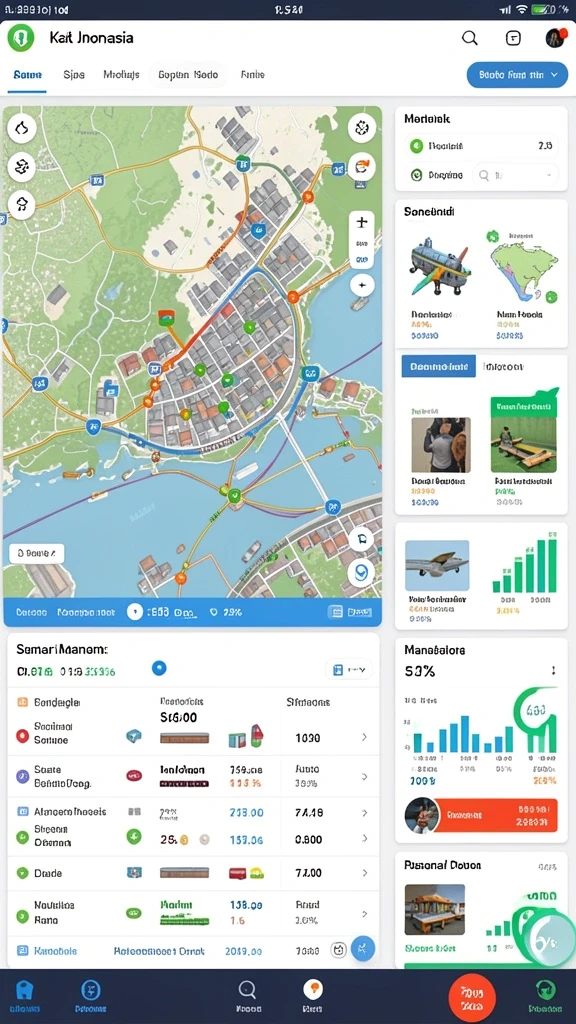Viewport: 576px width, 1024px height.
Task: Open the search magnifier in the header
Action: click(x=470, y=38)
